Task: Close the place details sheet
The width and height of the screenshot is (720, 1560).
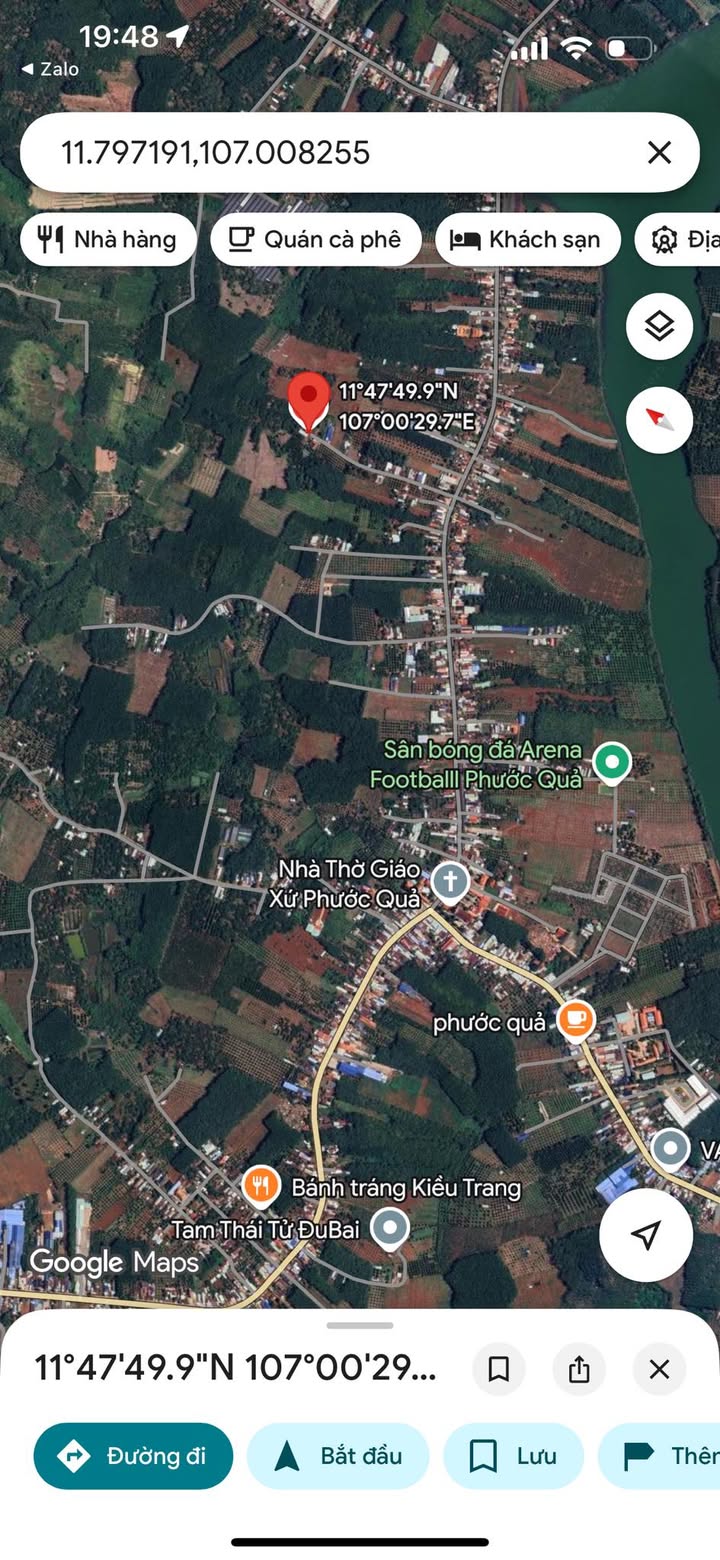Action: pos(659,1369)
